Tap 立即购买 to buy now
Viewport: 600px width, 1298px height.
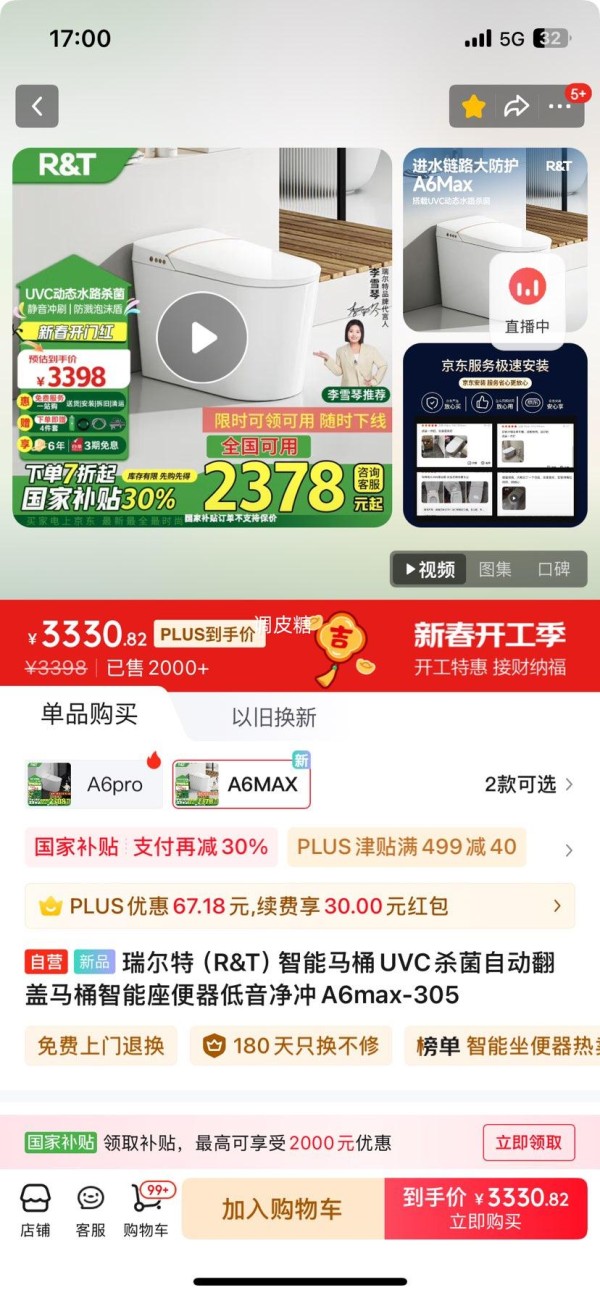pos(486,1209)
